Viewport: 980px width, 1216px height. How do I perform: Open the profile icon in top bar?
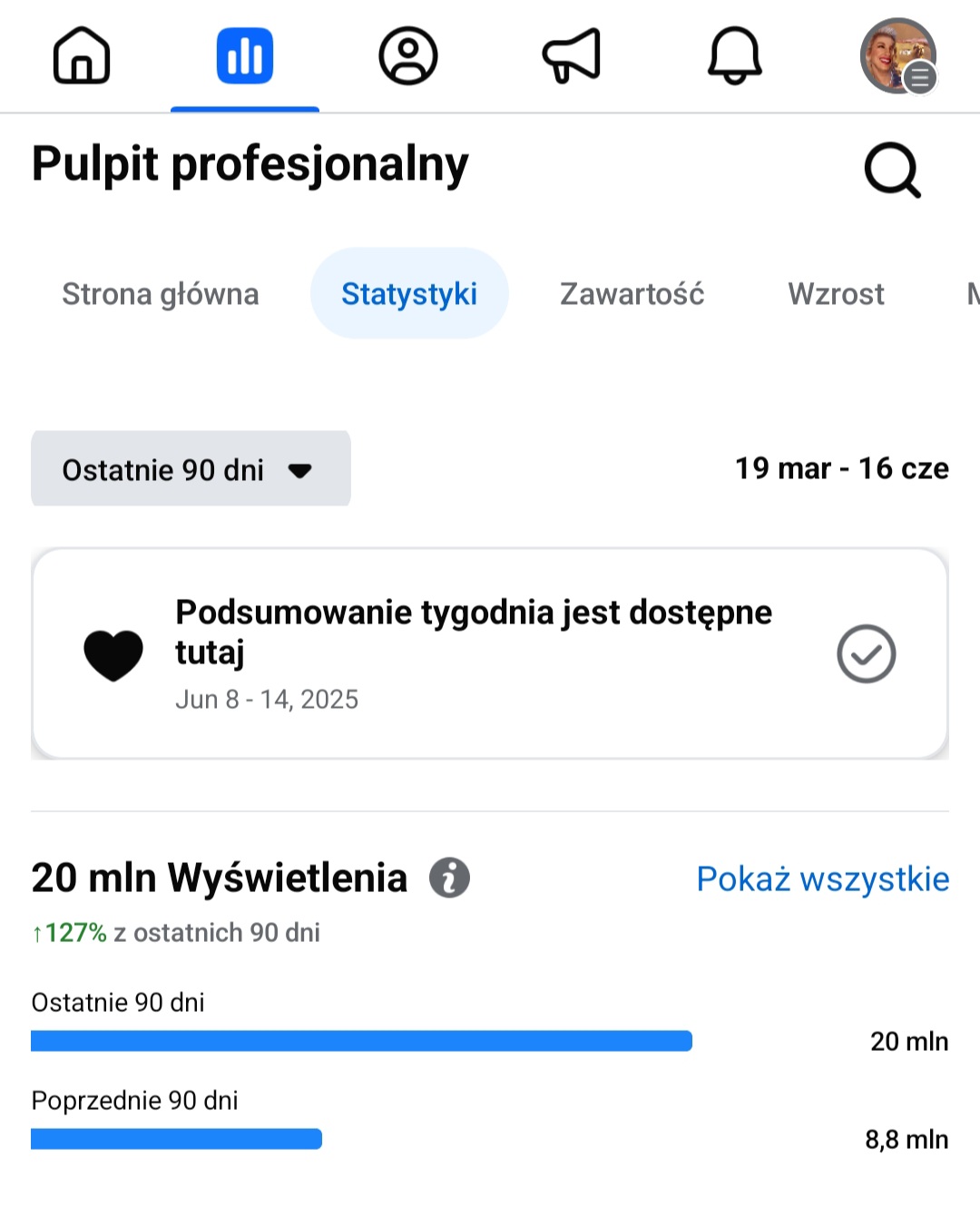point(408,56)
